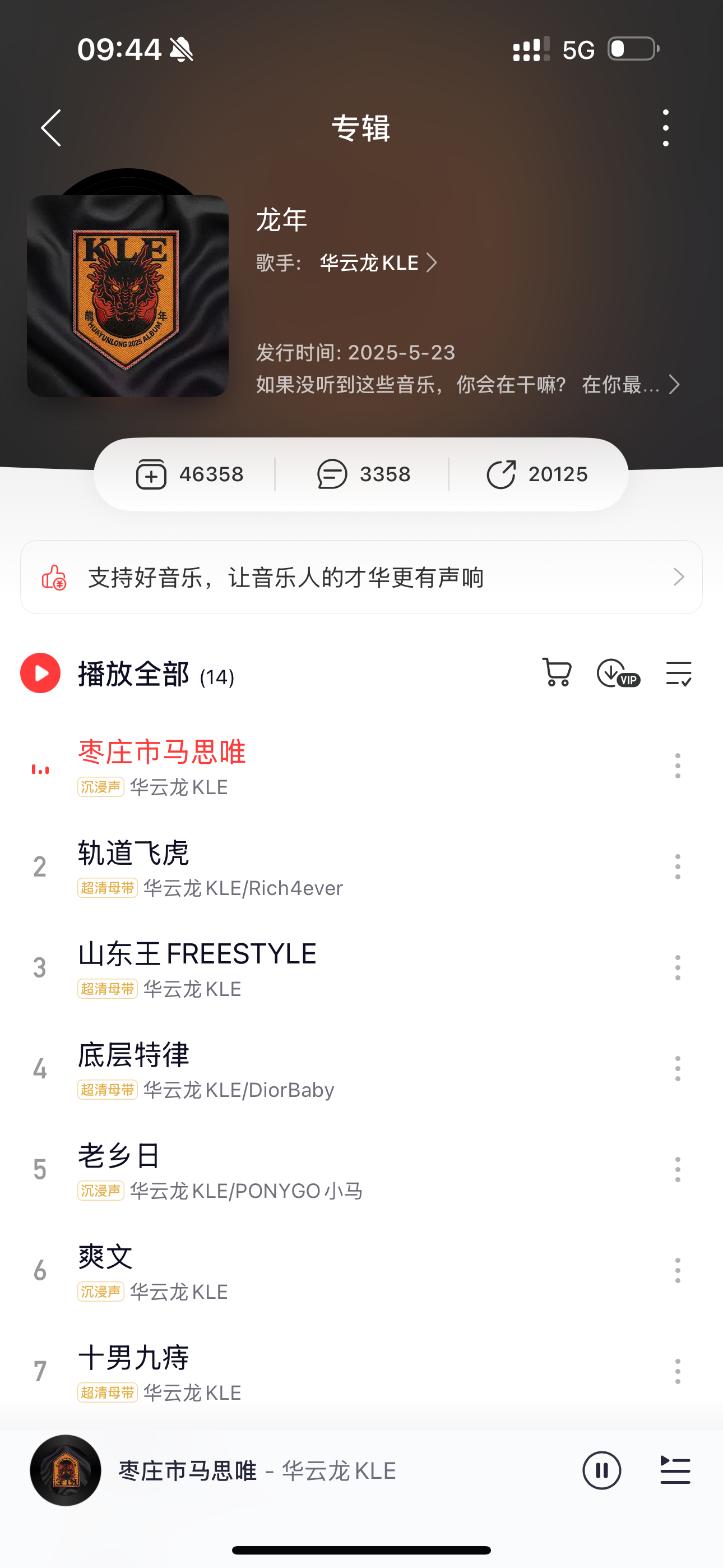Play all 14 songs

(x=41, y=673)
